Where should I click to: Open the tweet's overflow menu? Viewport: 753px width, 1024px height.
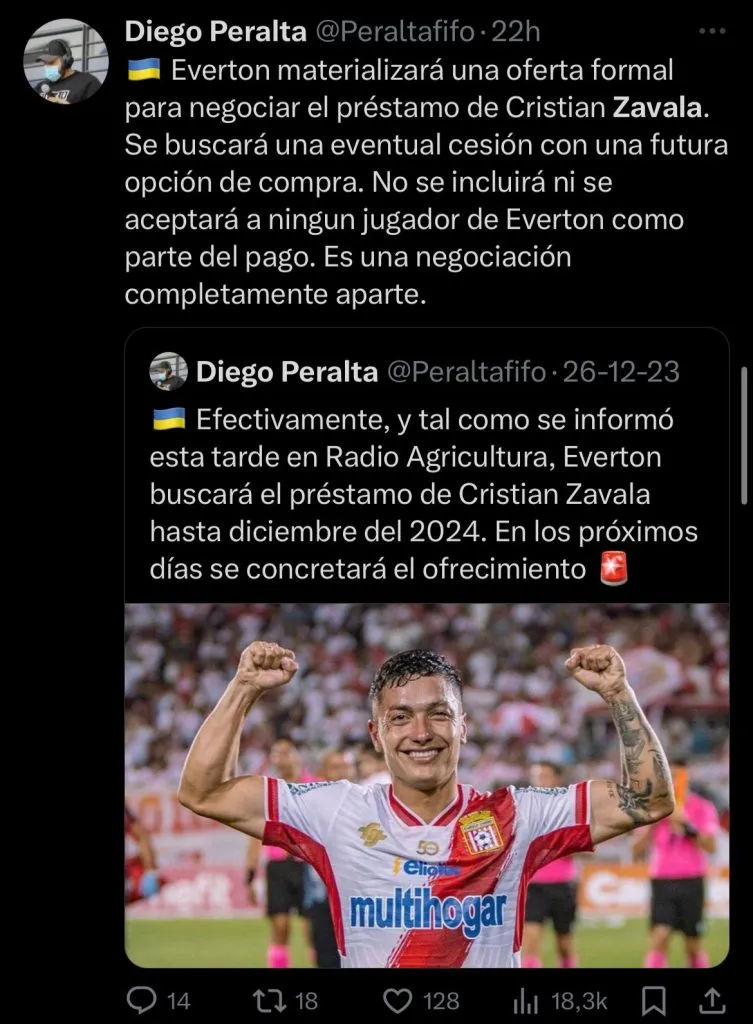[x=712, y=32]
